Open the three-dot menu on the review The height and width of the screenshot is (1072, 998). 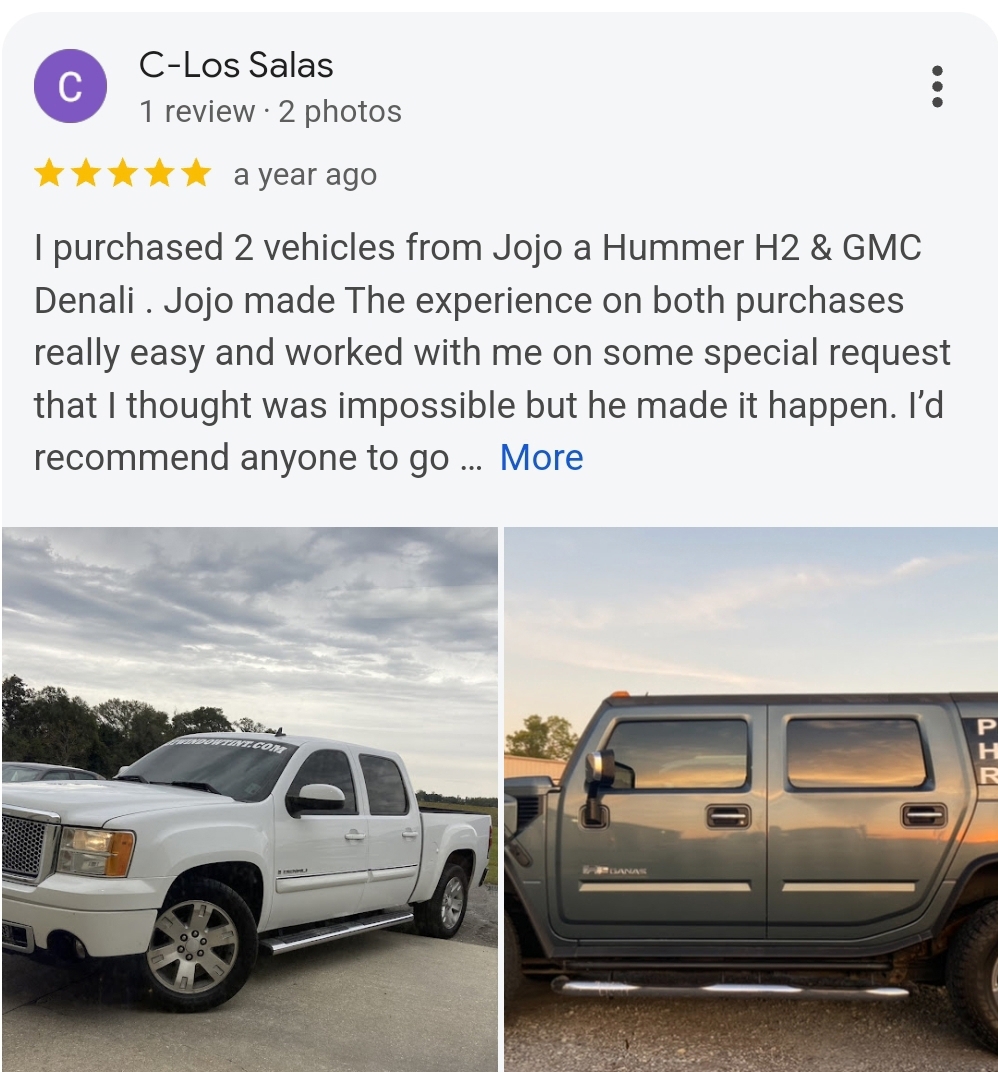936,87
